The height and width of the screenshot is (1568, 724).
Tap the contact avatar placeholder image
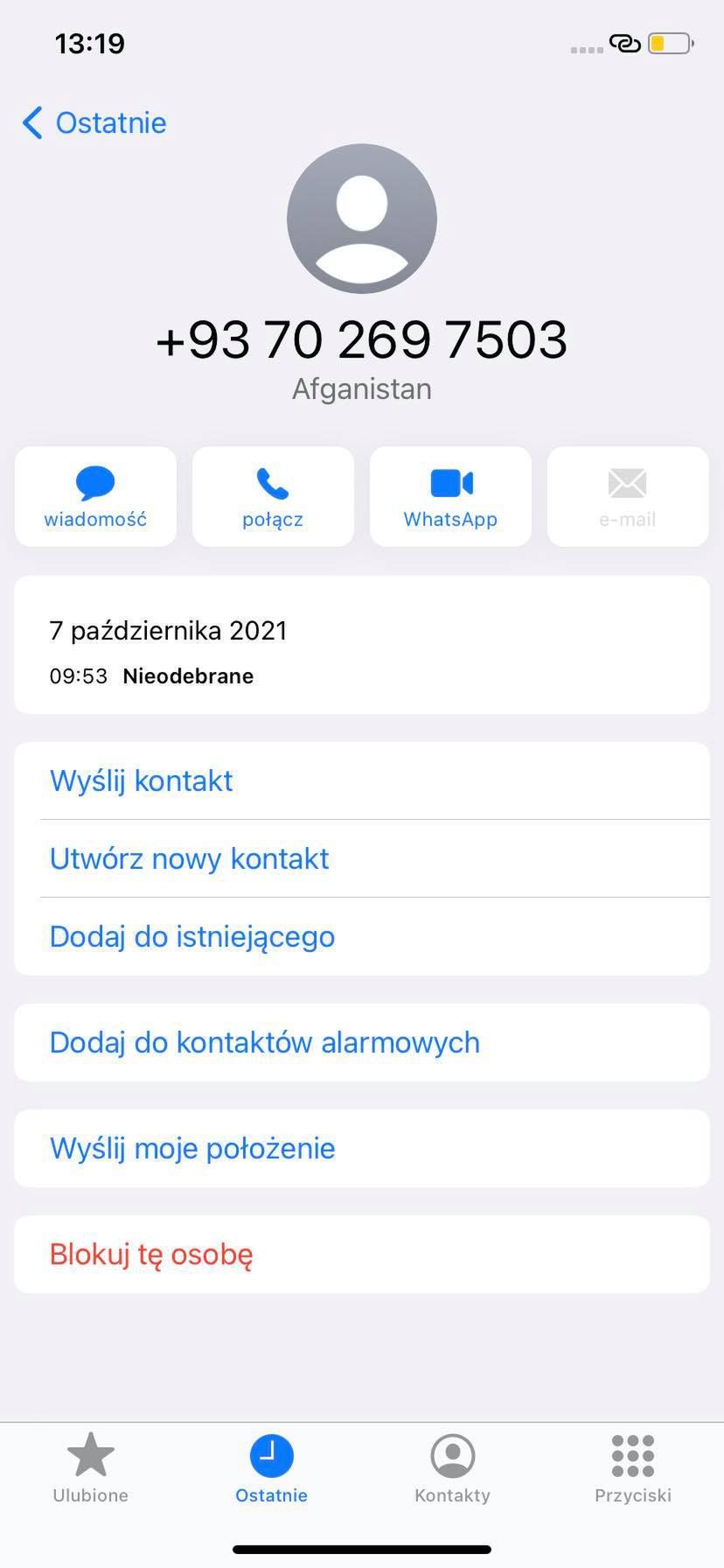[x=361, y=219]
